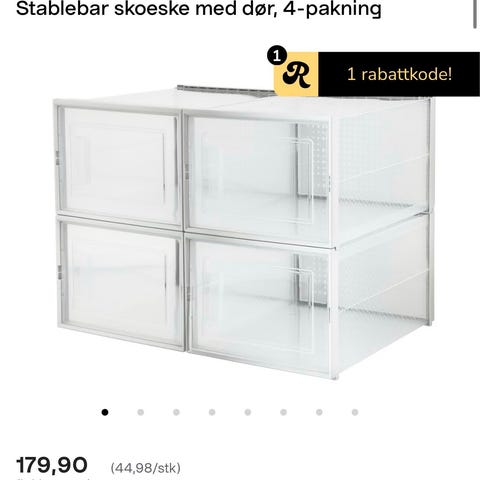
Task: Open the 1 rabattkode banner
Action: tap(377, 74)
